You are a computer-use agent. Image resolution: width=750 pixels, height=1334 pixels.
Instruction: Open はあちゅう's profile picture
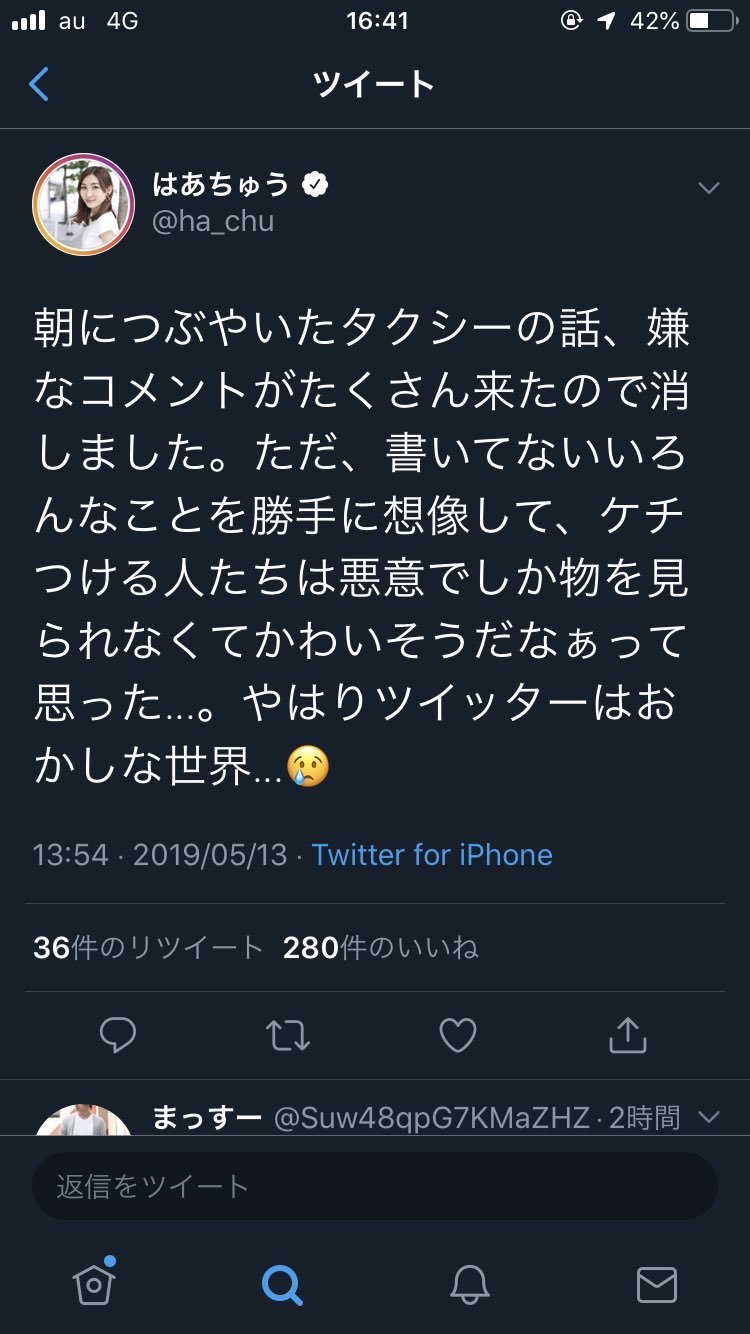click(x=83, y=204)
